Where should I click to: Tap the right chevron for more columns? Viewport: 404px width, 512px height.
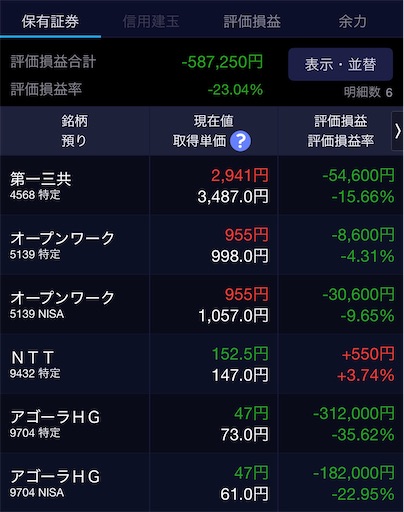pyautogui.click(x=397, y=131)
